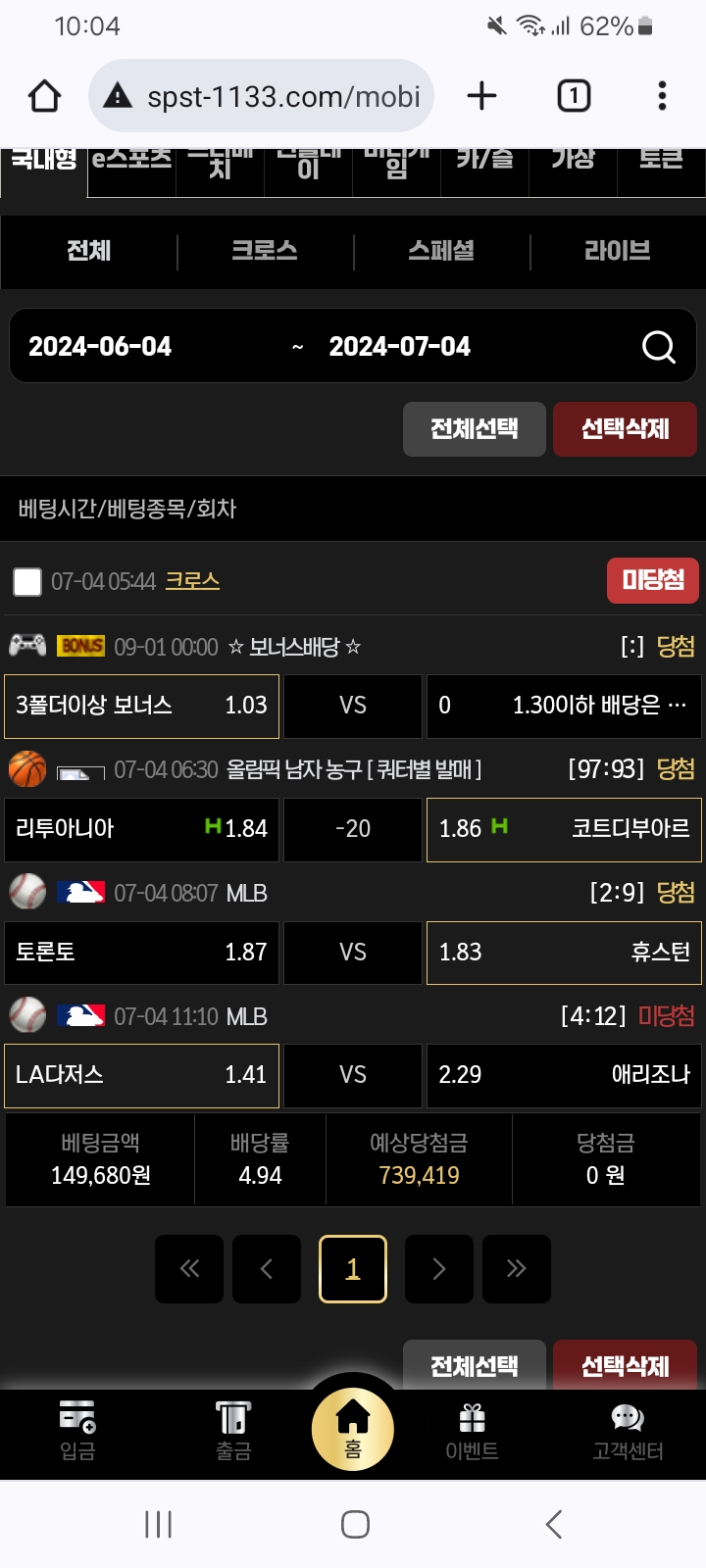Check the box for the 07-04 05:44 bet
Viewport: 706px width, 1568px height.
(27, 581)
